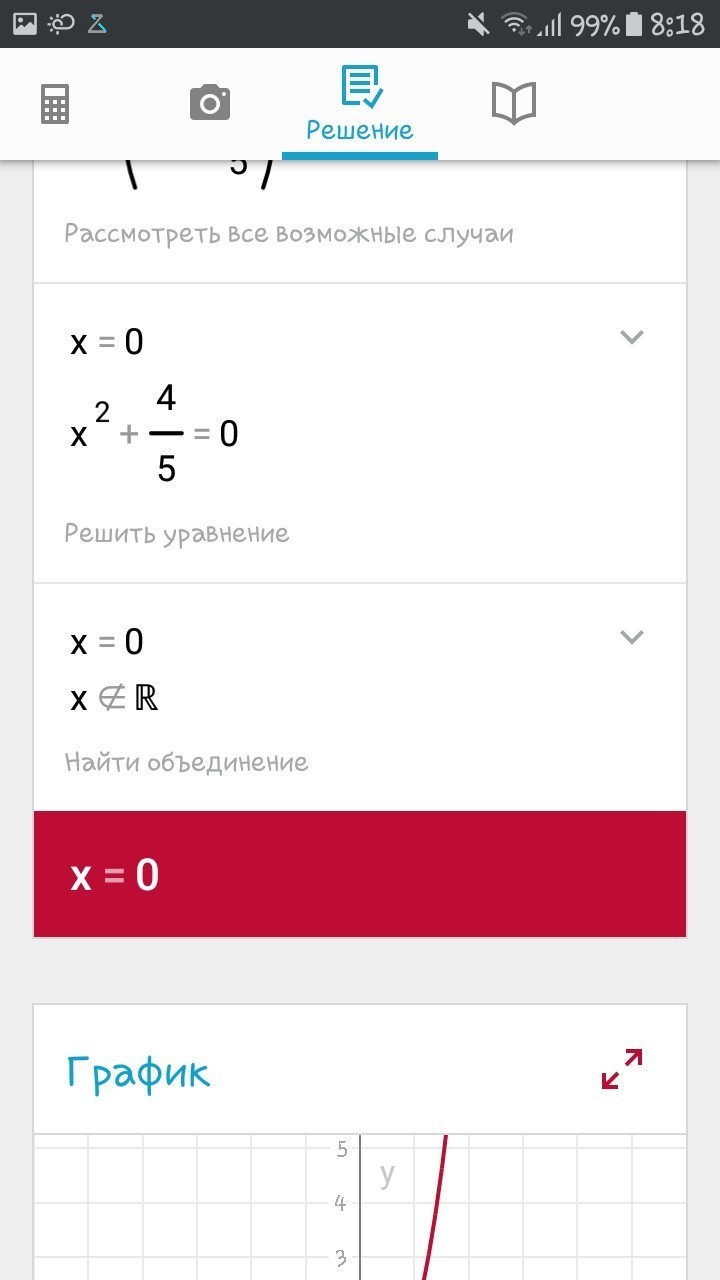Viewport: 720px width, 1280px height.
Task: Open the book tab
Action: (514, 103)
